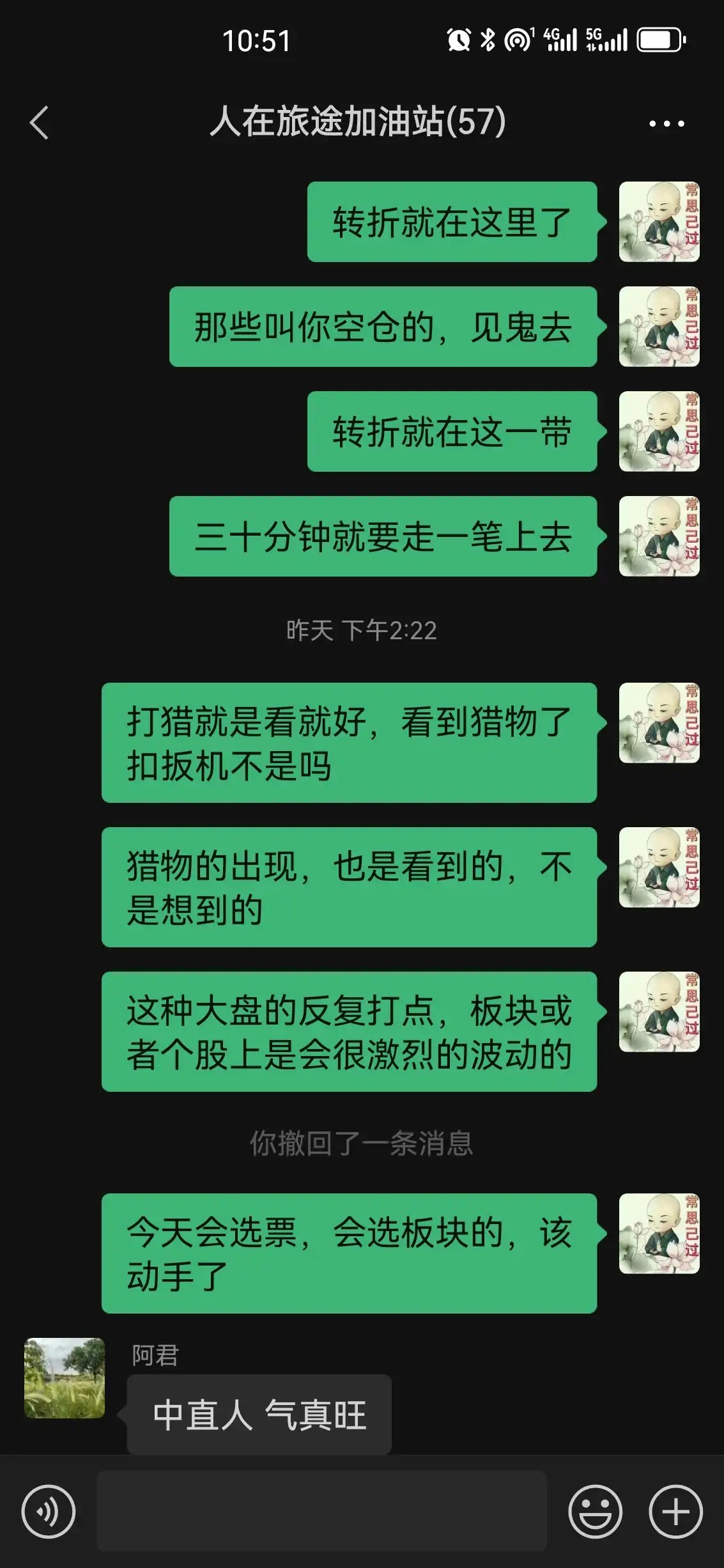
Task: Switch to voice message input
Action: tap(49, 1512)
